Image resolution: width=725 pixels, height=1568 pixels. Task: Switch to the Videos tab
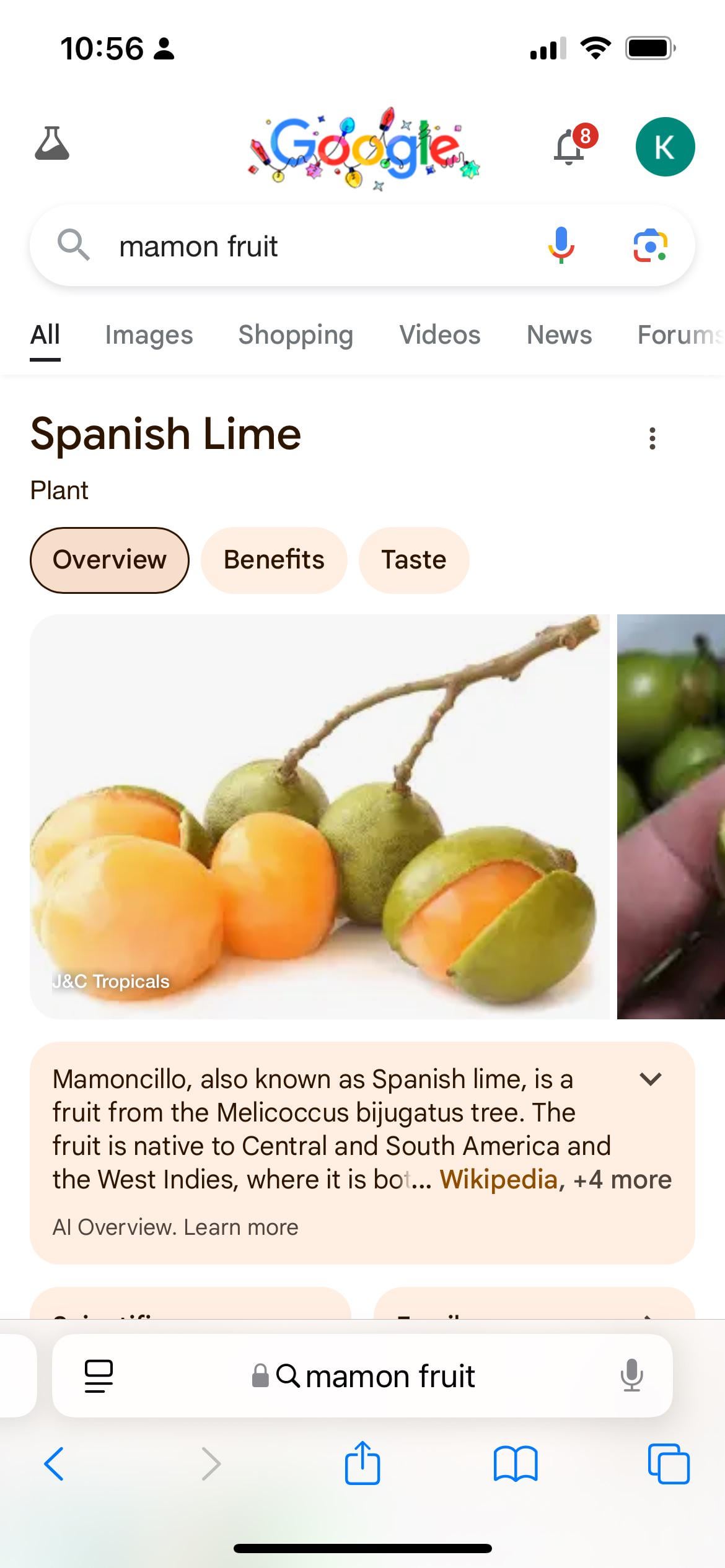tap(440, 335)
